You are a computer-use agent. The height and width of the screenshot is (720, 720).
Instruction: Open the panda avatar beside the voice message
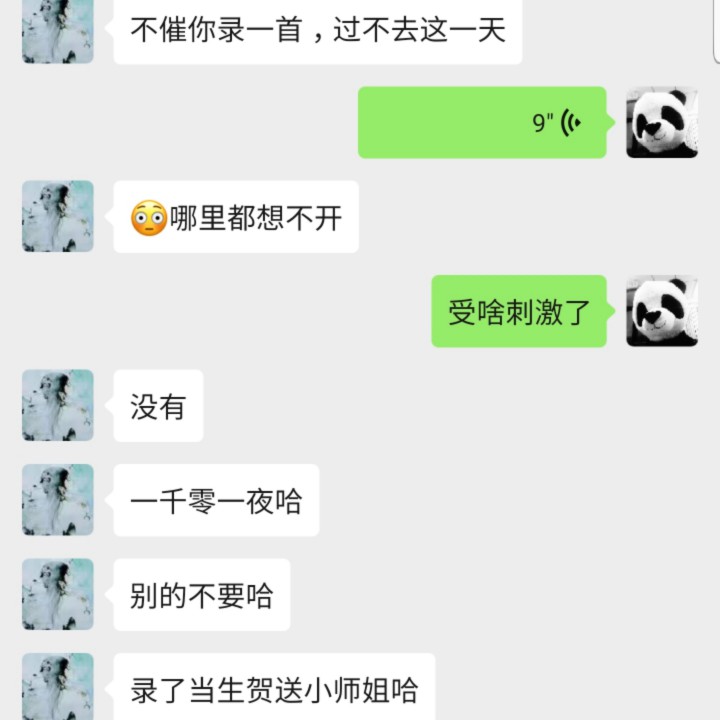coord(661,122)
